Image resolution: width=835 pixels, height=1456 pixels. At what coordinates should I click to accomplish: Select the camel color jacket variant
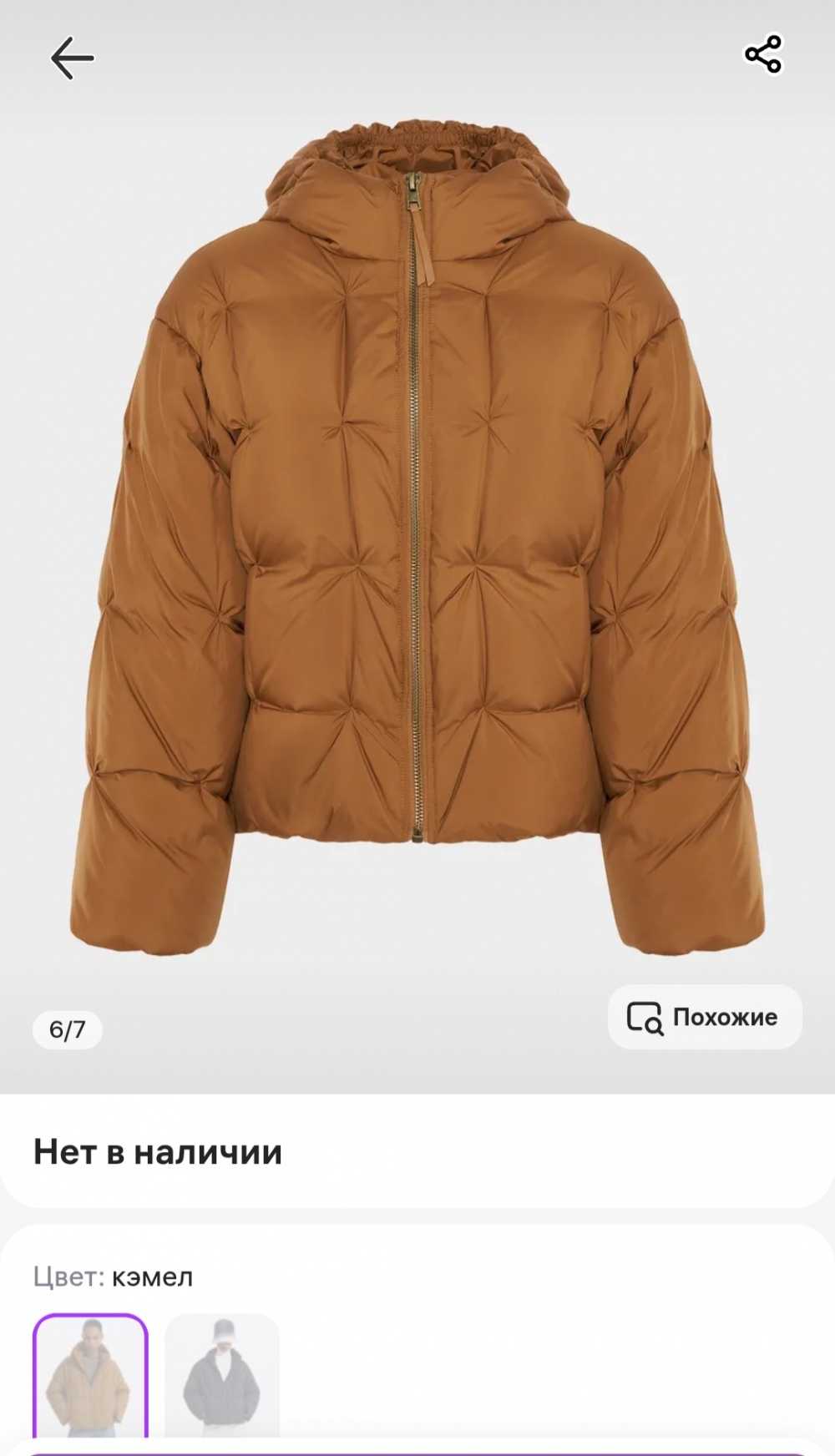pyautogui.click(x=90, y=1375)
